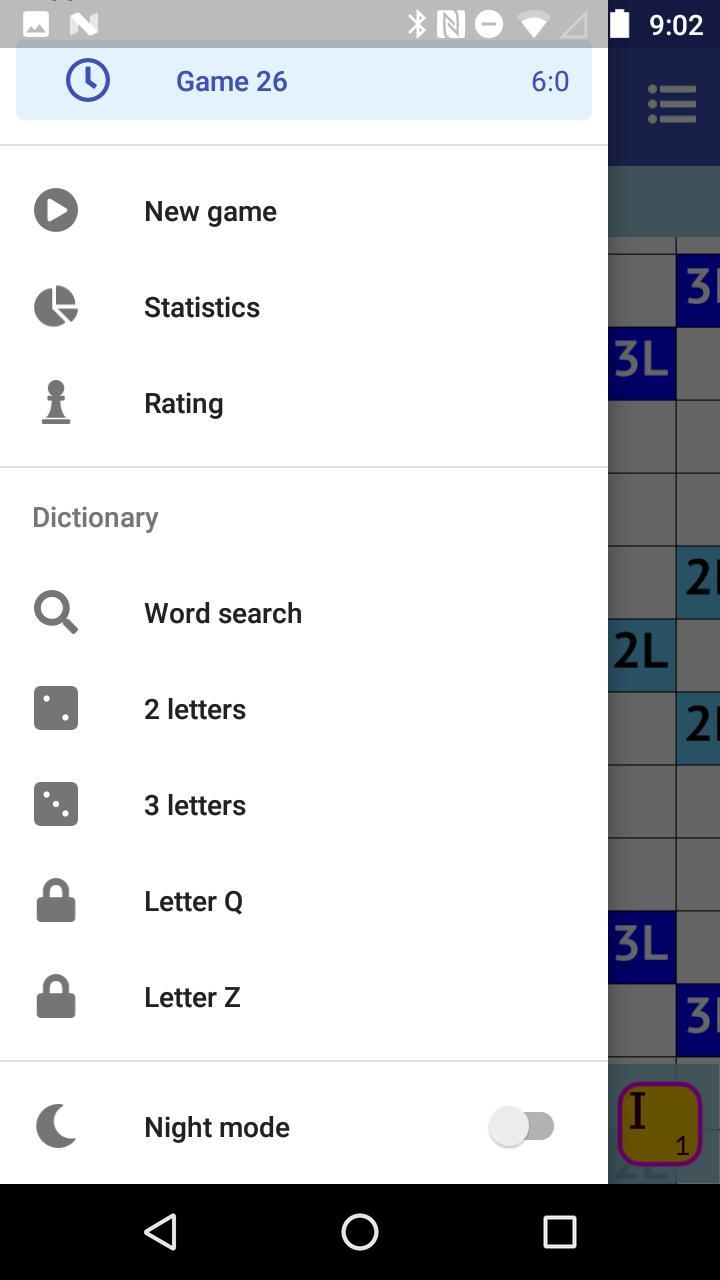This screenshot has width=720, height=1280.
Task: Tap the Dictionary section header
Action: [95, 517]
